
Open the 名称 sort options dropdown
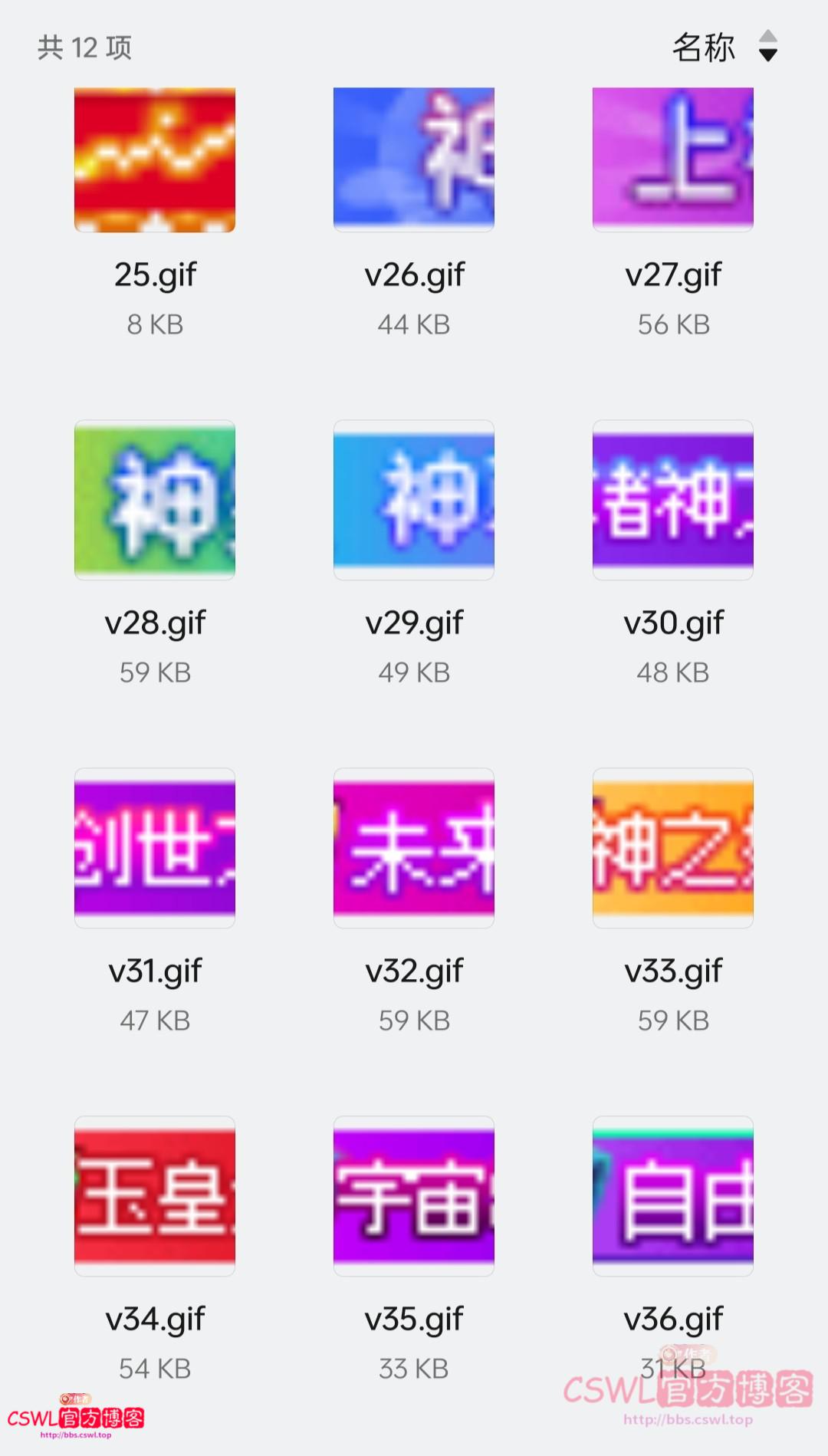point(703,47)
